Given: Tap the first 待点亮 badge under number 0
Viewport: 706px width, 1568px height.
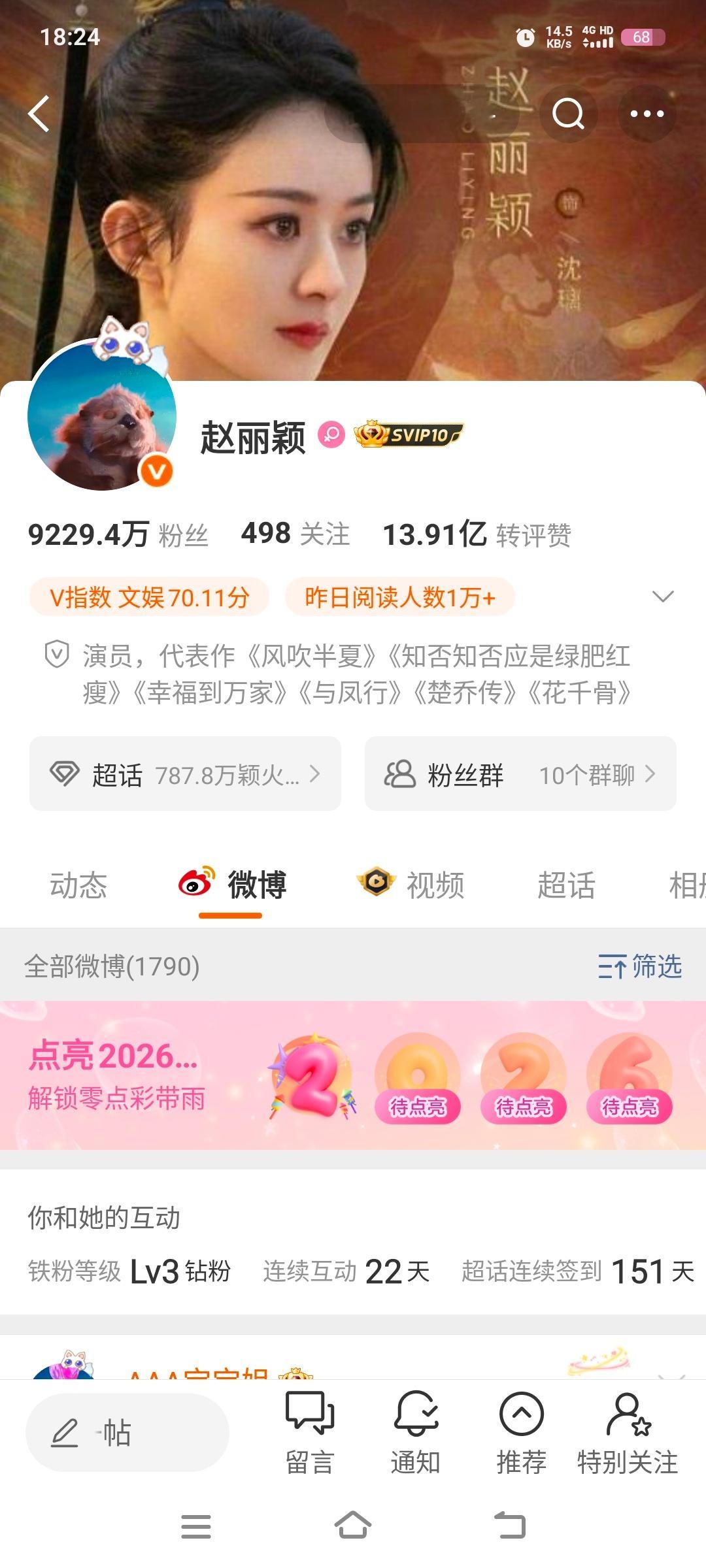Looking at the screenshot, I should coord(418,1107).
